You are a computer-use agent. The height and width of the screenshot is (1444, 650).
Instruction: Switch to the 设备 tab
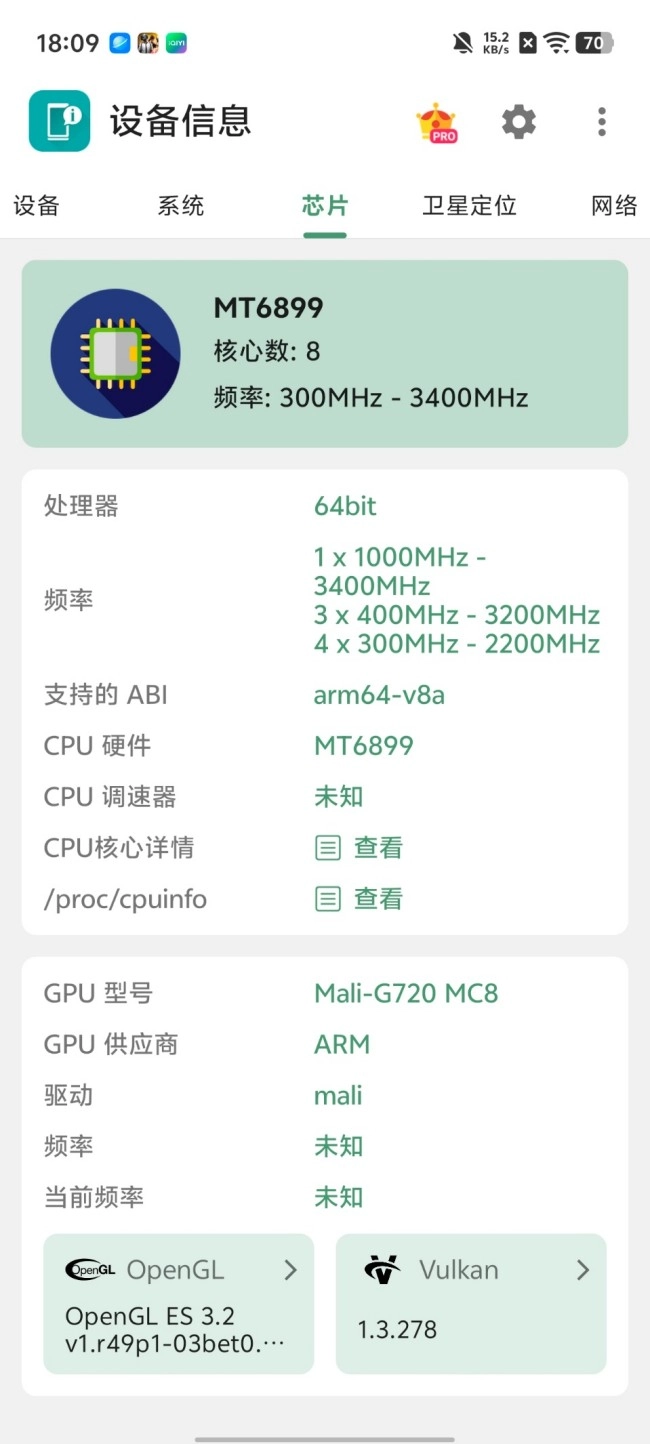pyautogui.click(x=36, y=206)
